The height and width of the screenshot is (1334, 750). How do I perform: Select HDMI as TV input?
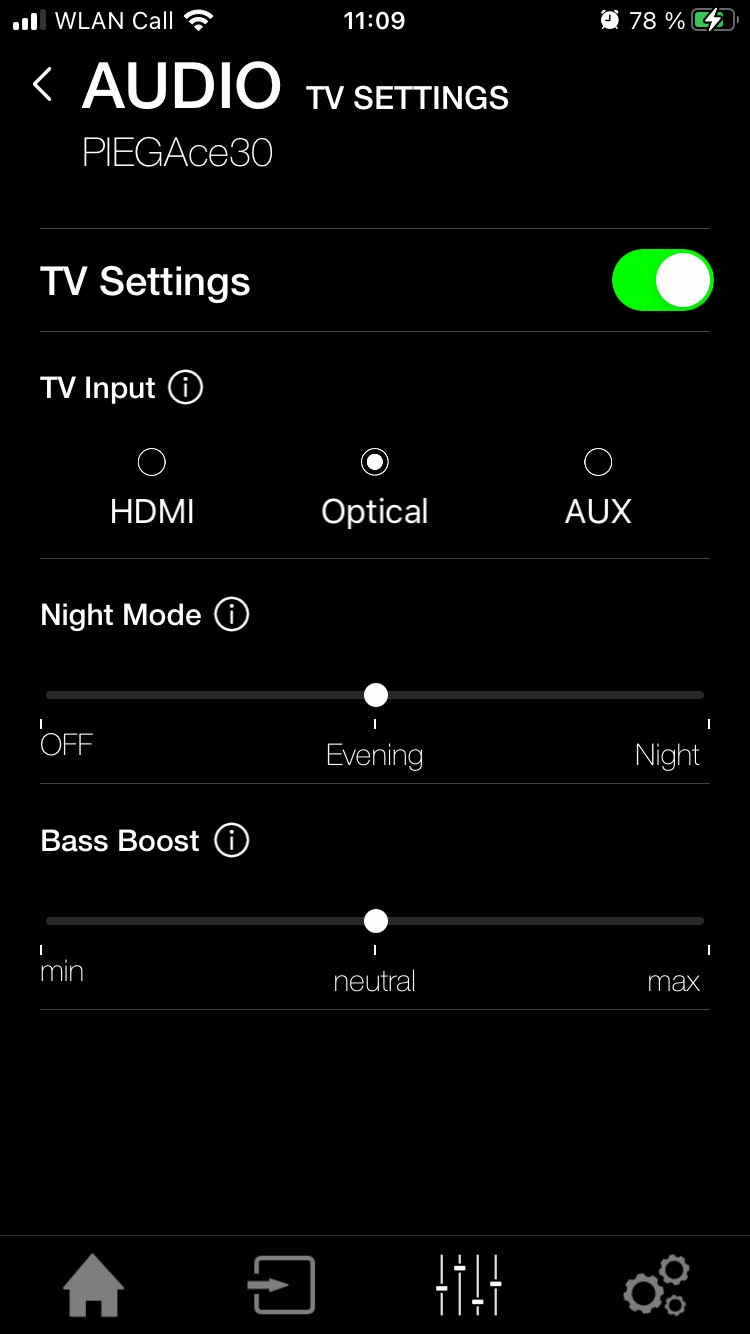pyautogui.click(x=151, y=462)
